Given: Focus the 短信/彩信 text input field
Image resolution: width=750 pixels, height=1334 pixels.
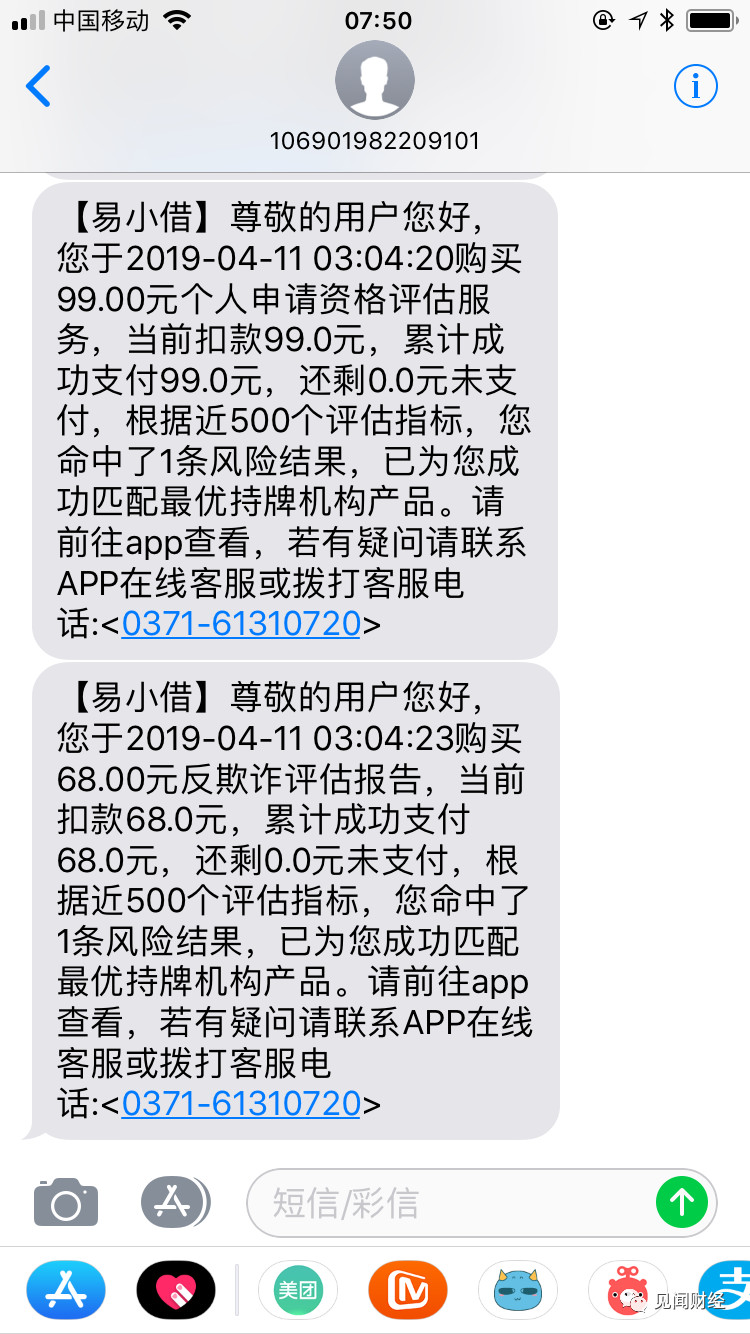Looking at the screenshot, I should pyautogui.click(x=455, y=1203).
